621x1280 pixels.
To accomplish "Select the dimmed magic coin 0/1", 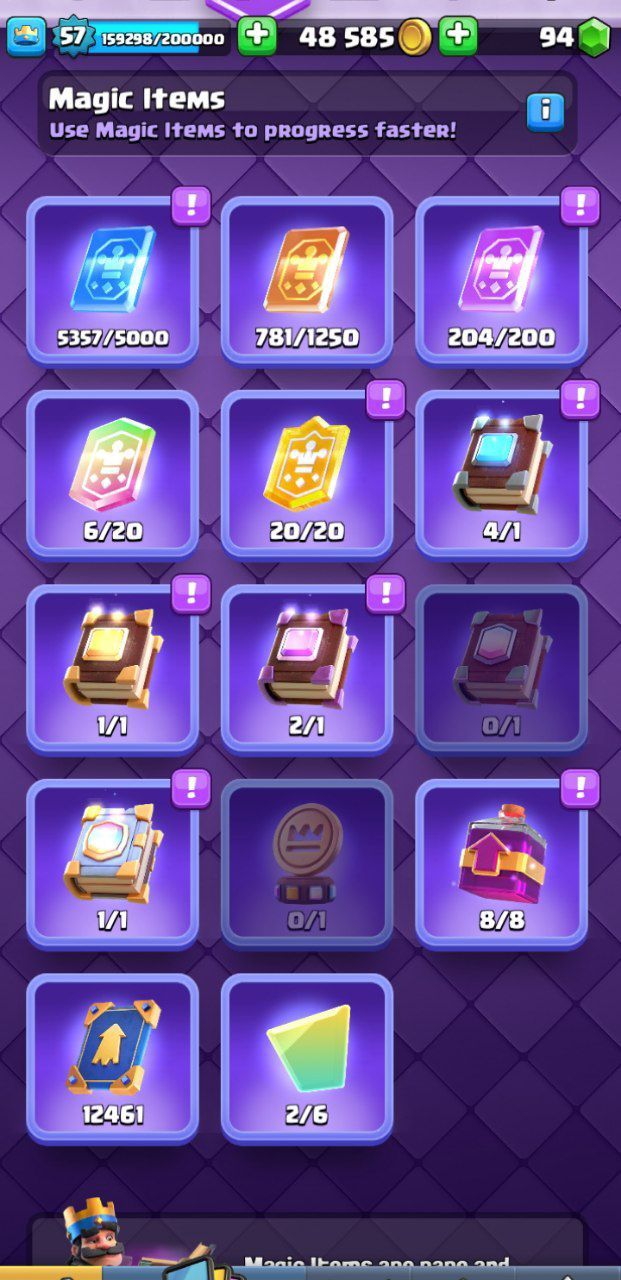I will click(307, 862).
